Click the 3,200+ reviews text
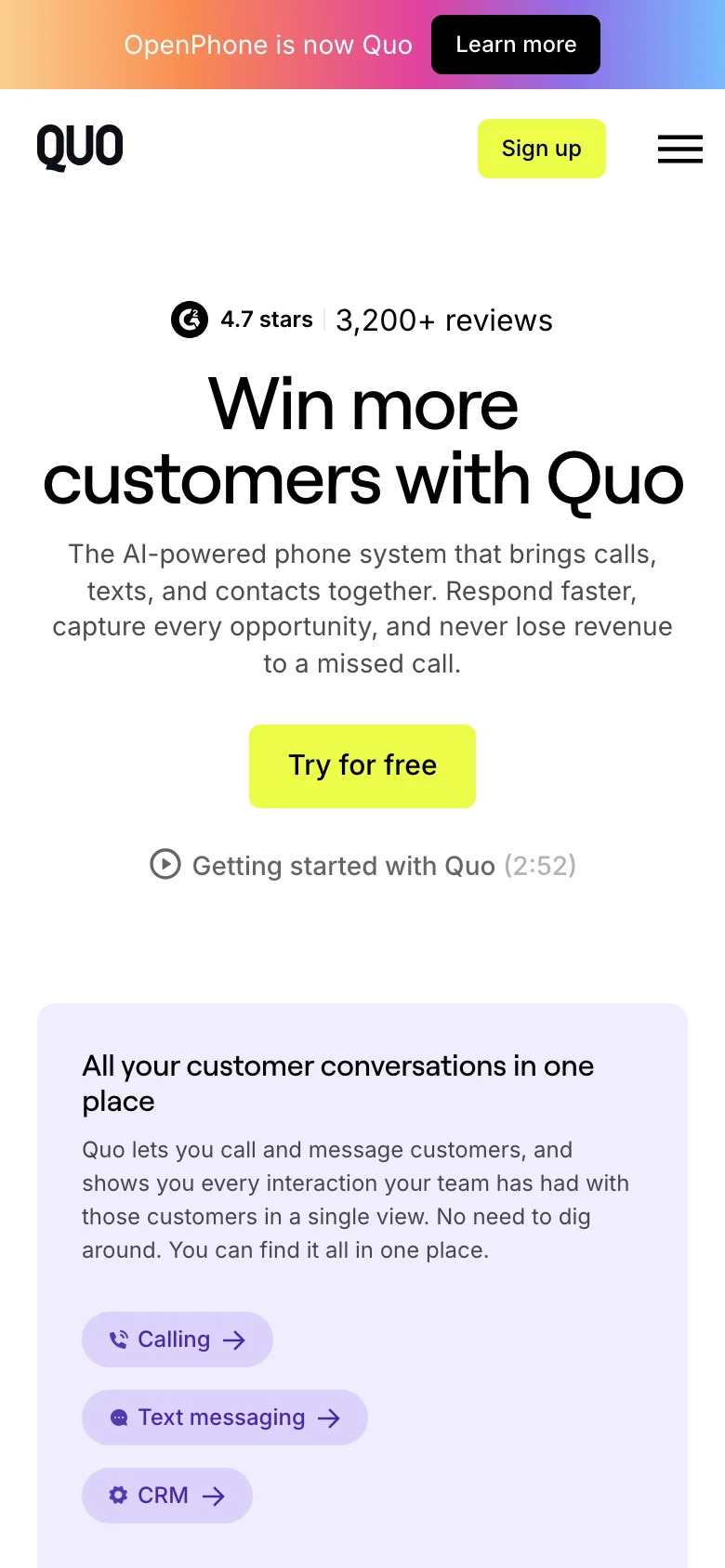 443,320
